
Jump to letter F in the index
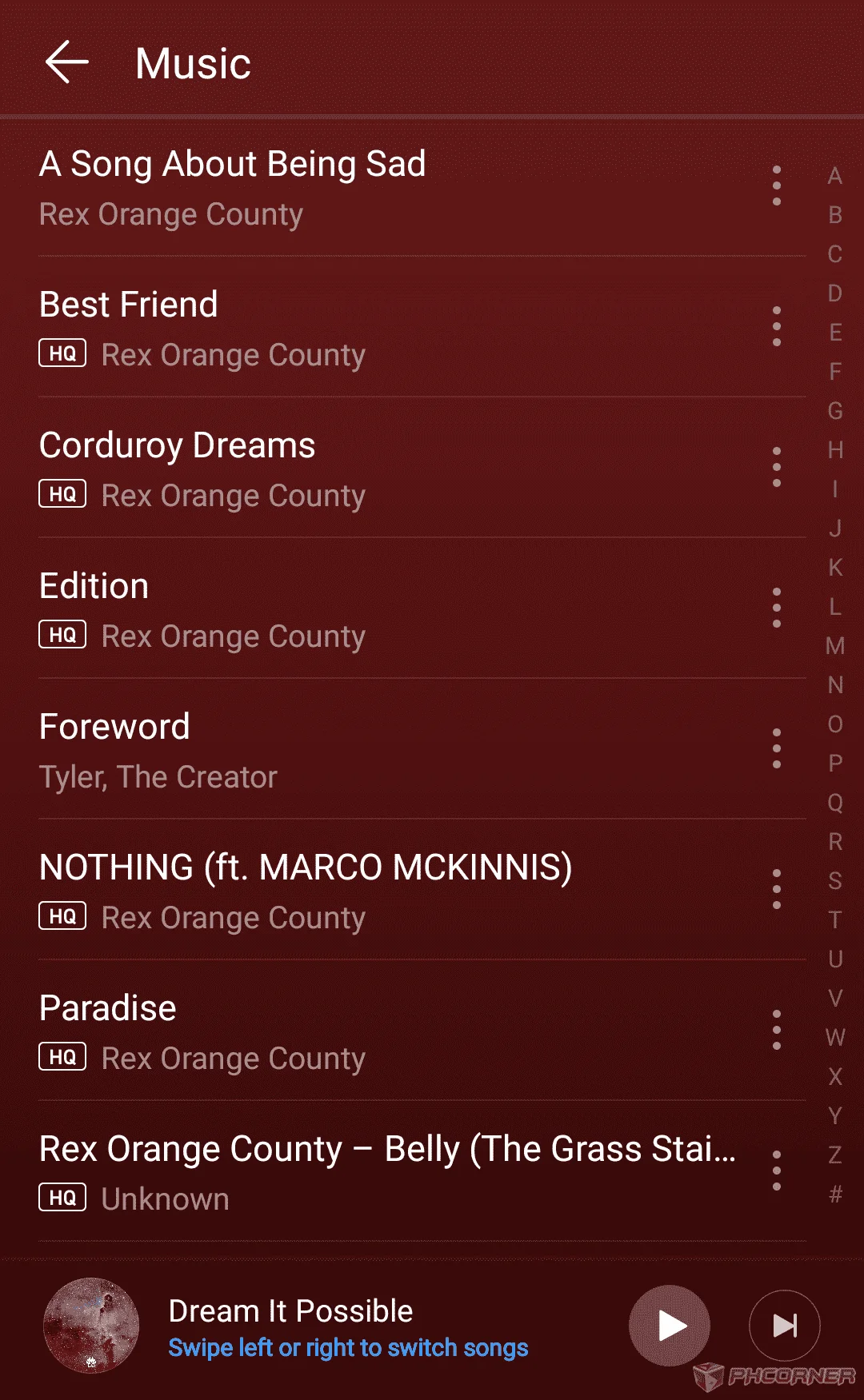coord(835,371)
